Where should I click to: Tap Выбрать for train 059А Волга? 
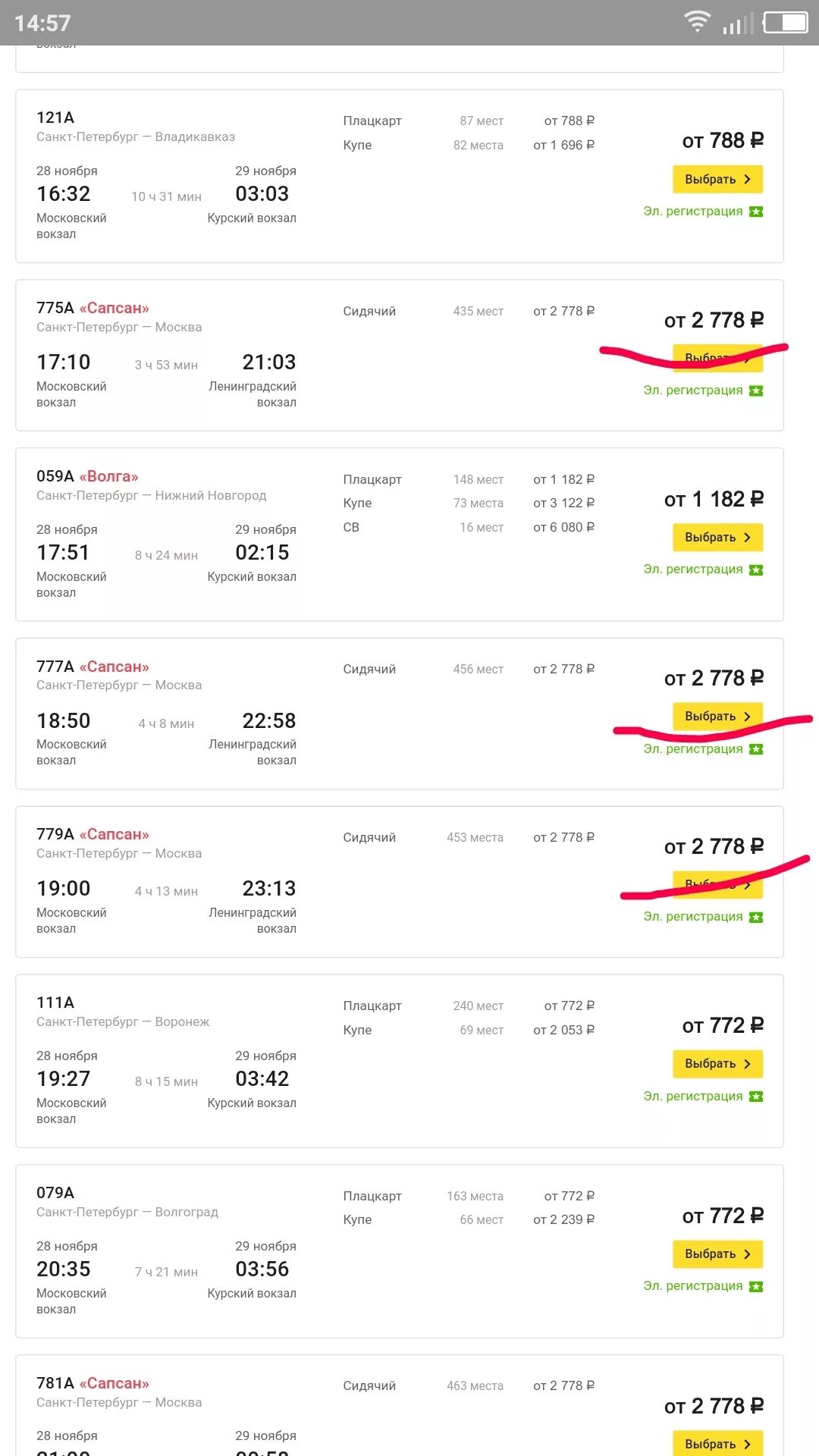click(717, 538)
